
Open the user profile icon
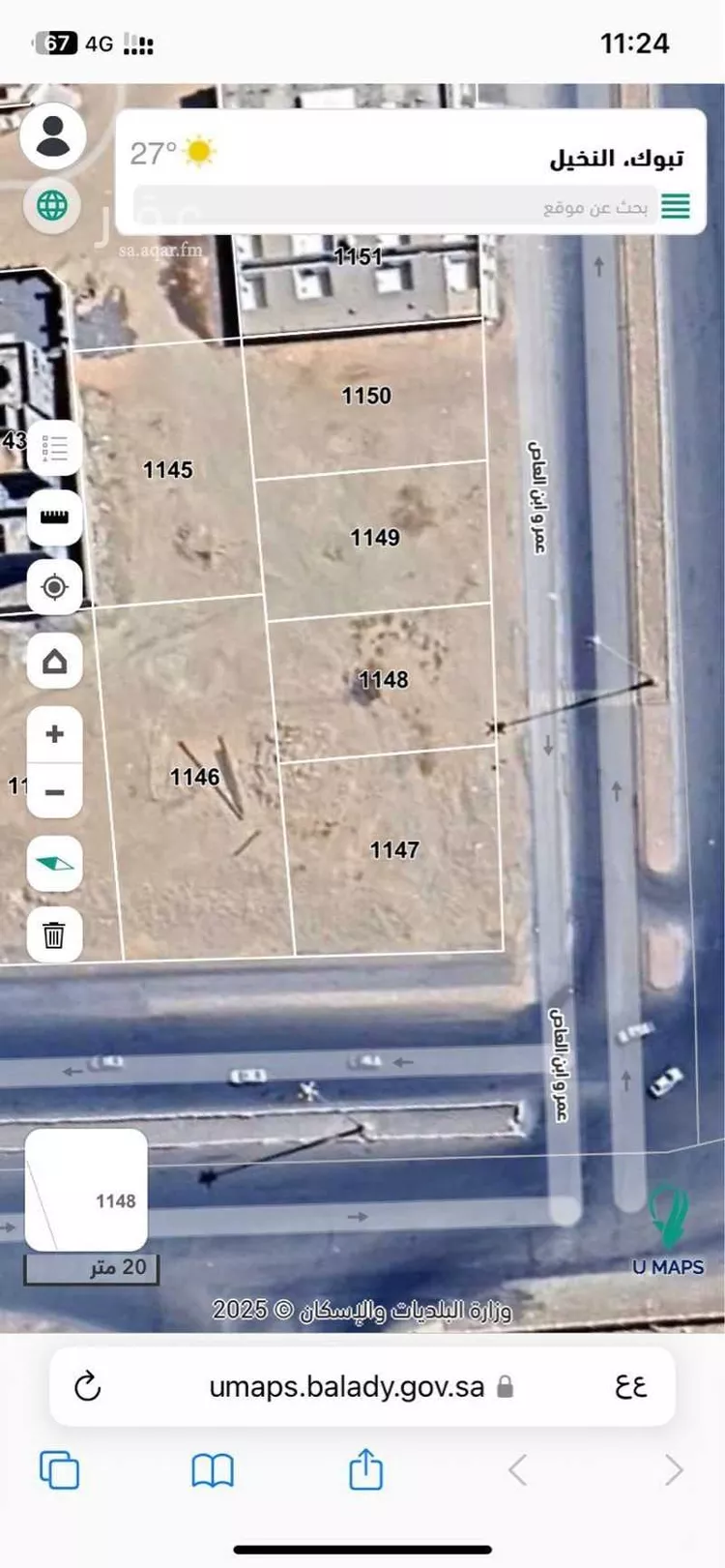point(53,135)
